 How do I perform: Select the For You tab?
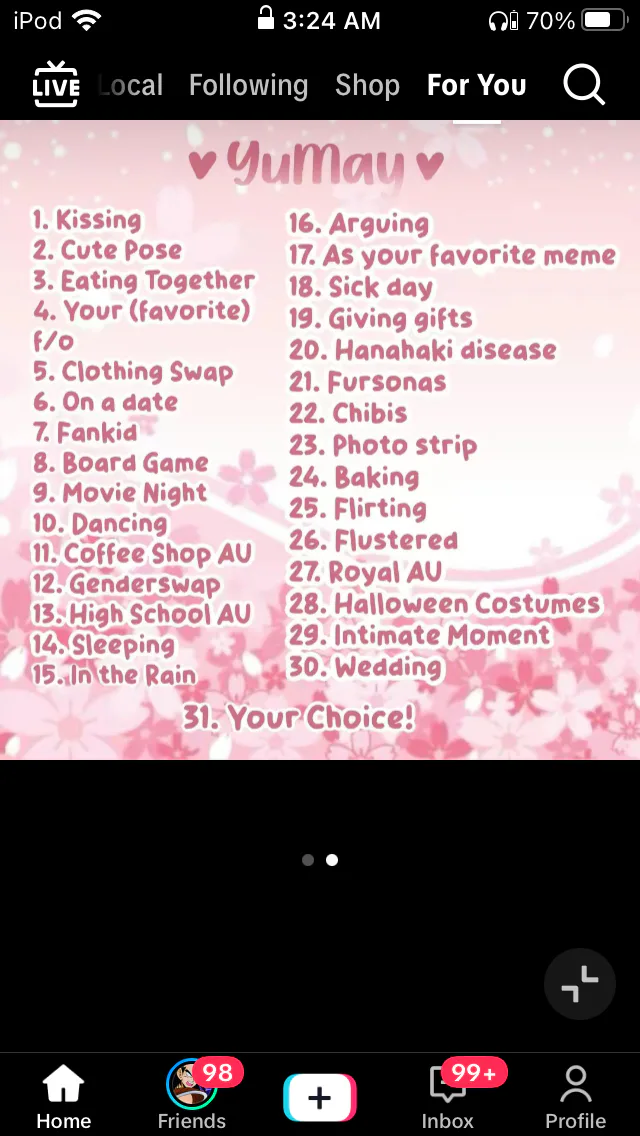coord(476,86)
